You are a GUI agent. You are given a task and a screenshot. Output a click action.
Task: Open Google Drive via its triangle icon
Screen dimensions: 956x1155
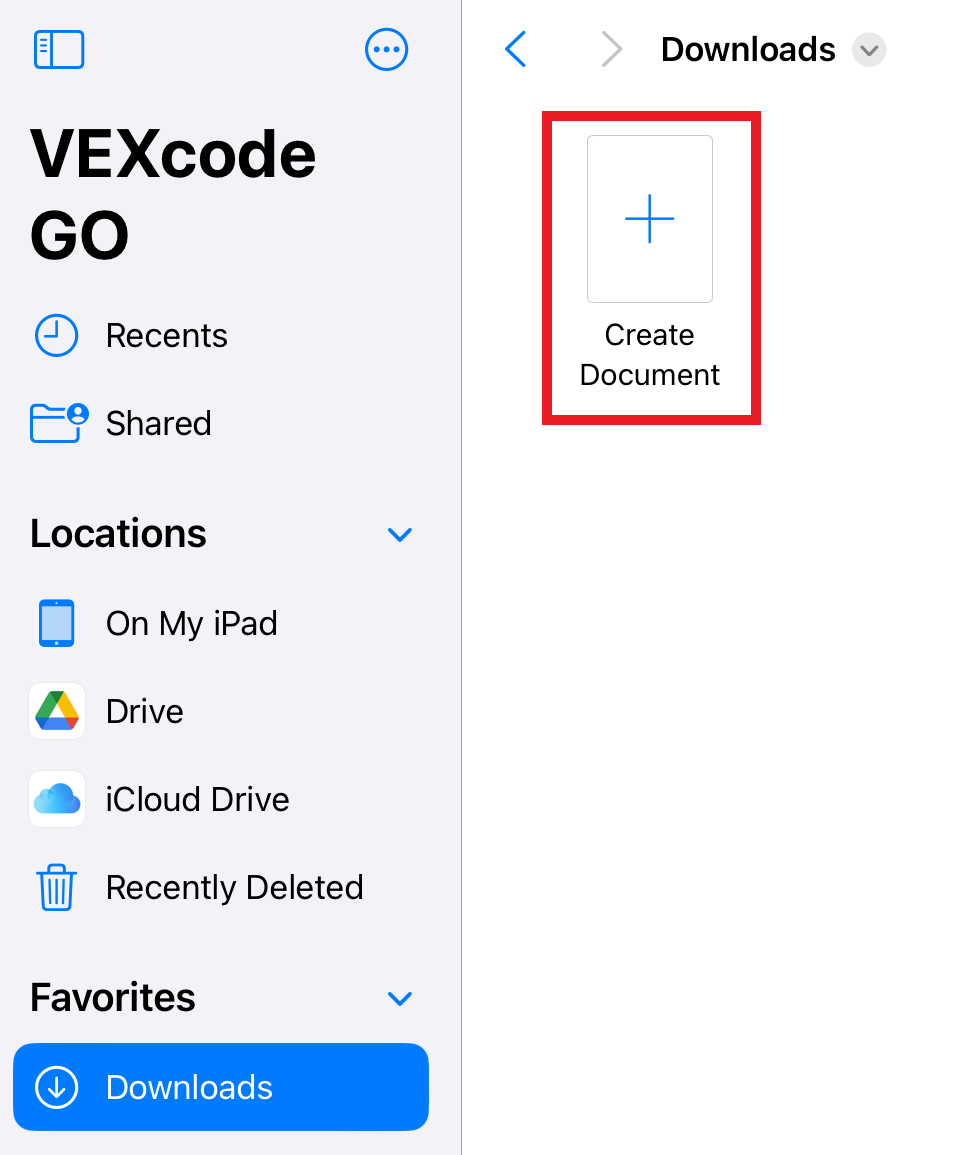[57, 711]
